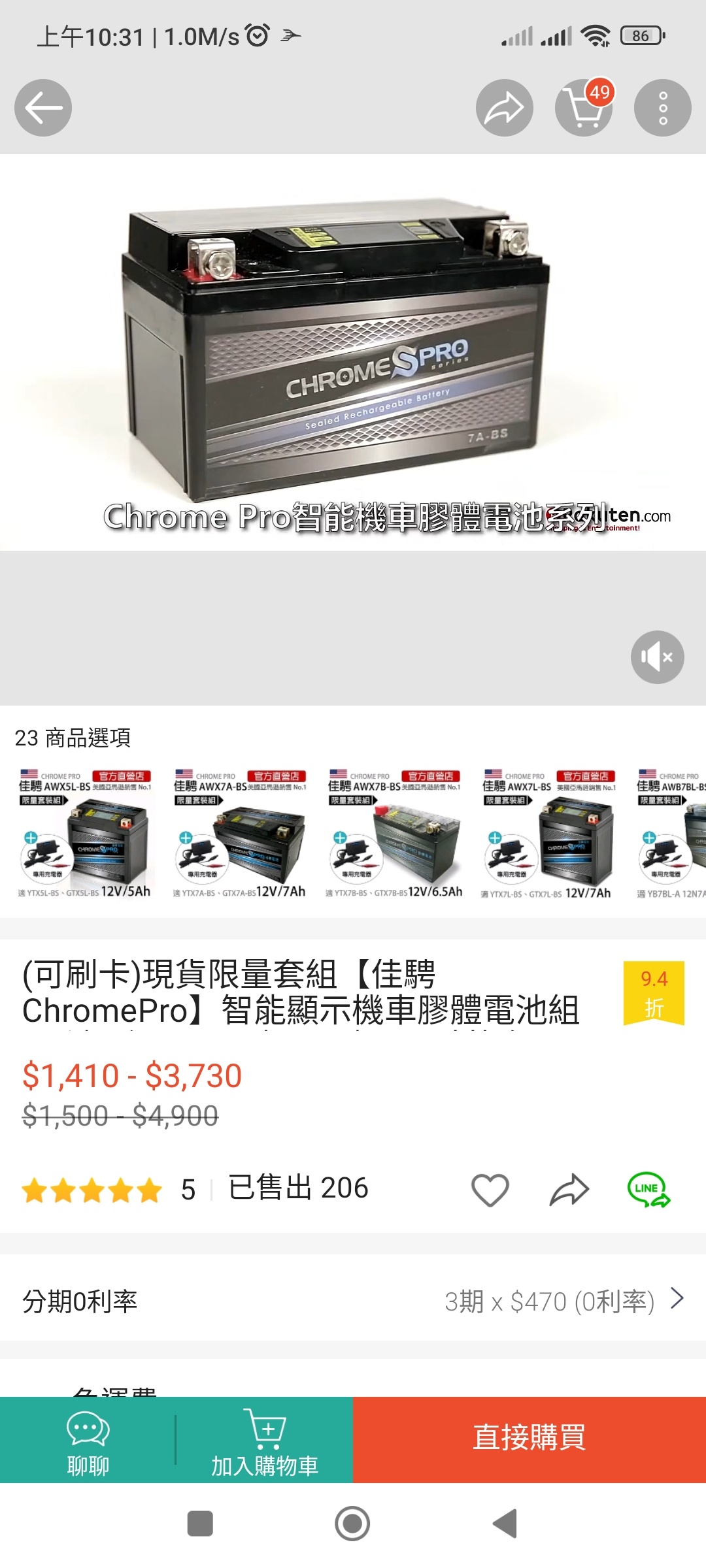Tap share arrow next to heart icon

tap(569, 1190)
